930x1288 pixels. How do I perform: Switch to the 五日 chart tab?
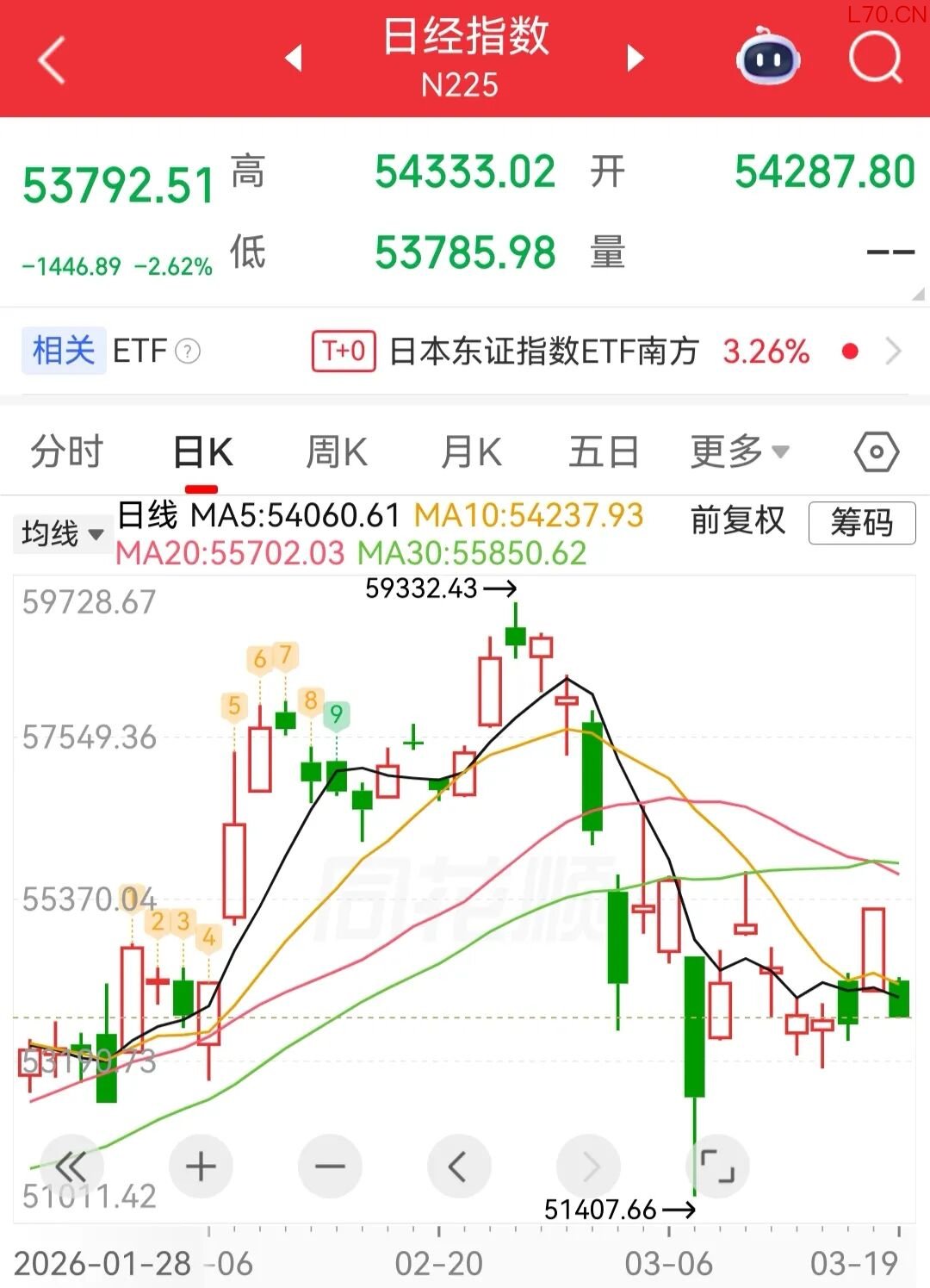(x=604, y=451)
